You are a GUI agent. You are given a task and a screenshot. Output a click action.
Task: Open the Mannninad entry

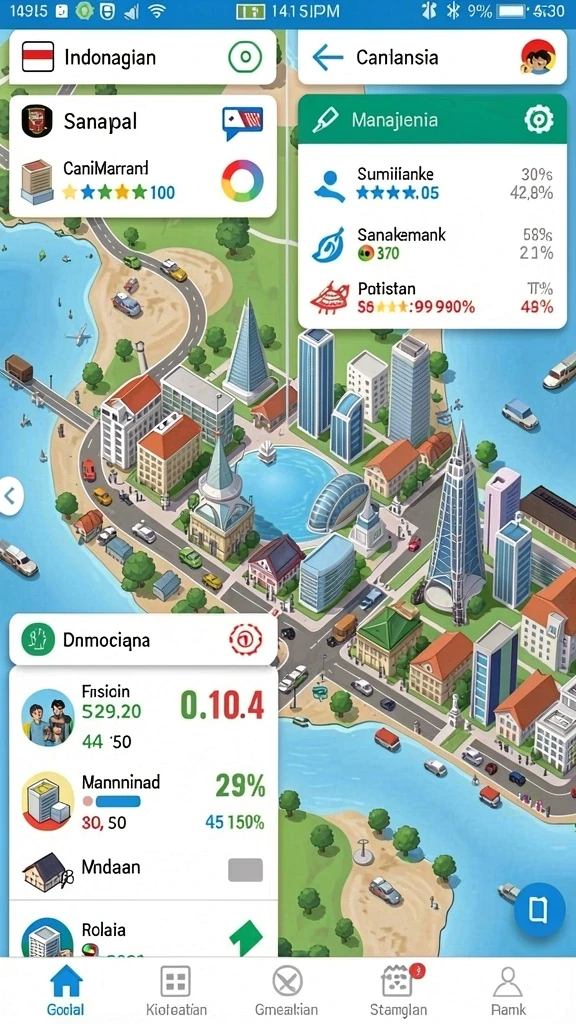point(143,801)
